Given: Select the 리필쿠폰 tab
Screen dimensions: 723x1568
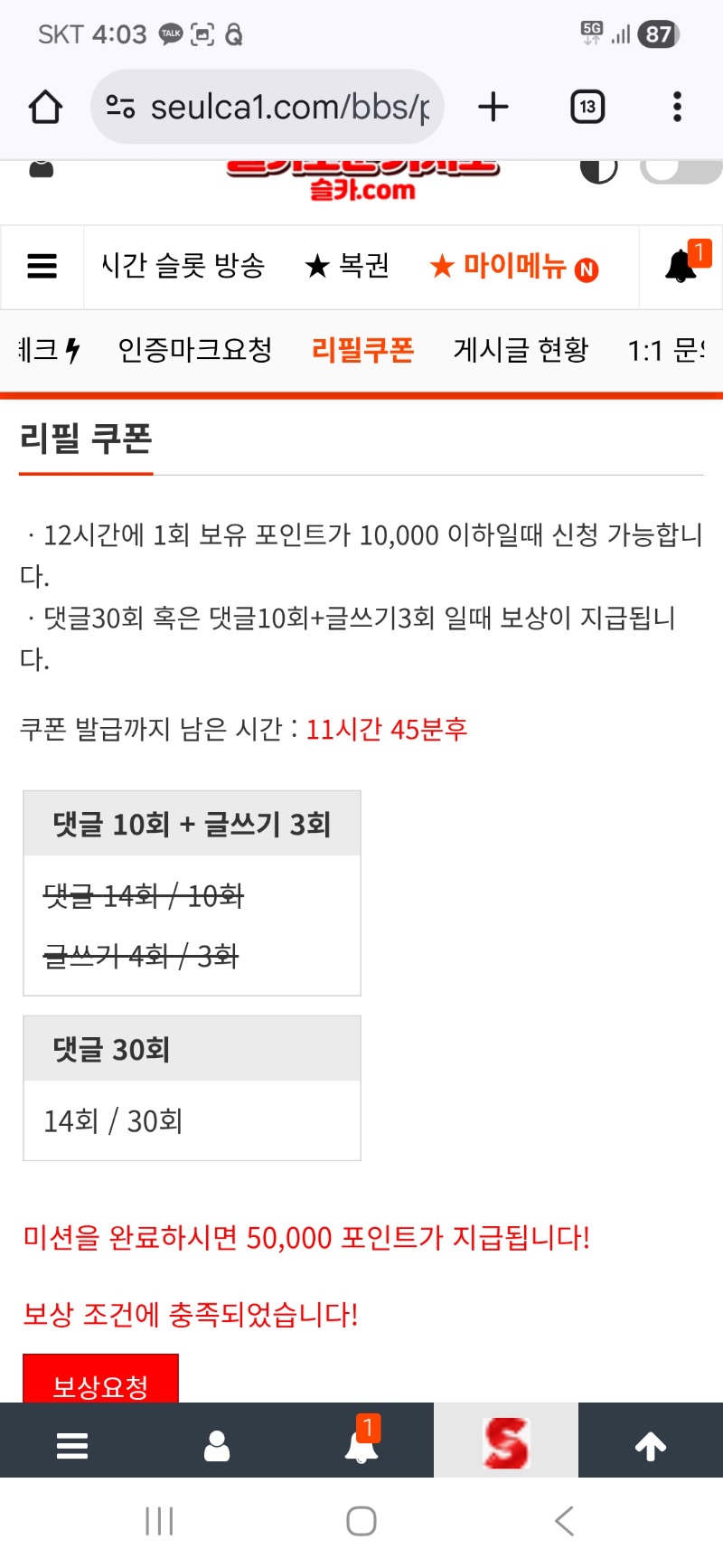Looking at the screenshot, I should click(362, 350).
